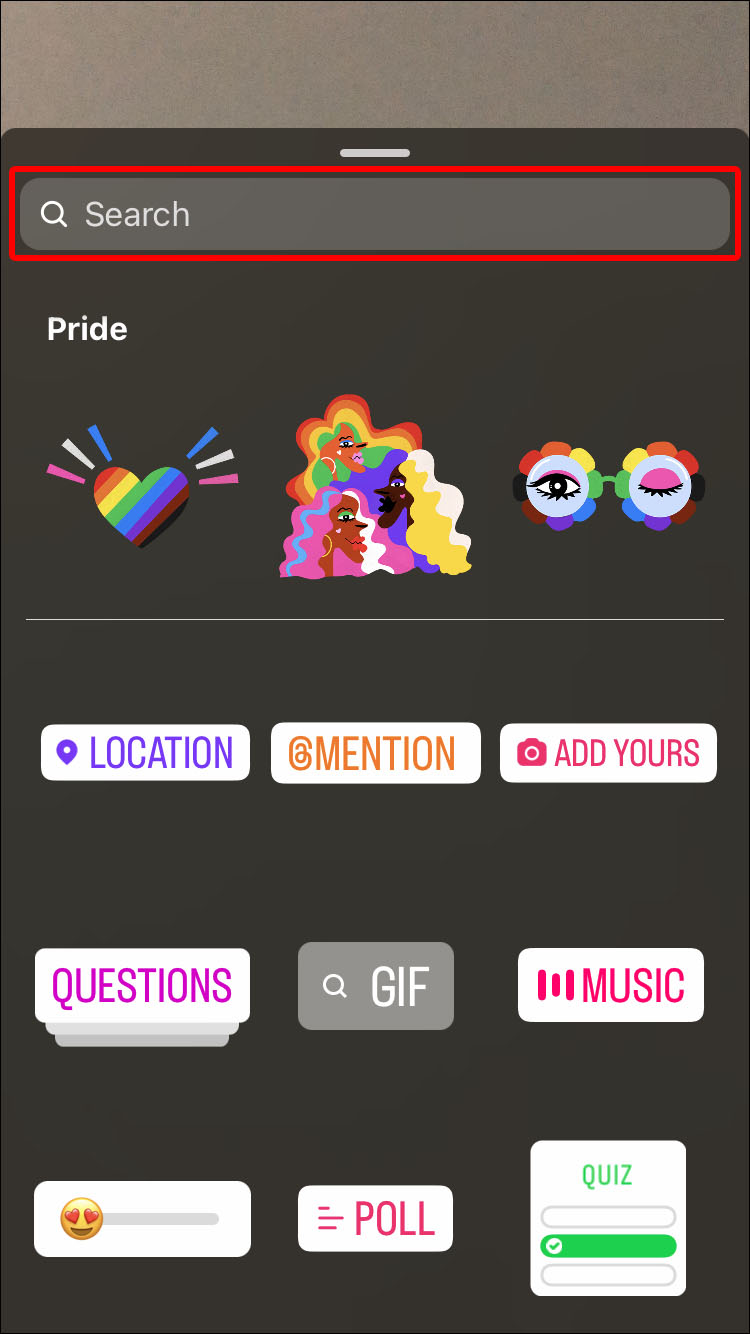Tap the sticker search field
Image resolution: width=750 pixels, height=1334 pixels.
click(375, 214)
